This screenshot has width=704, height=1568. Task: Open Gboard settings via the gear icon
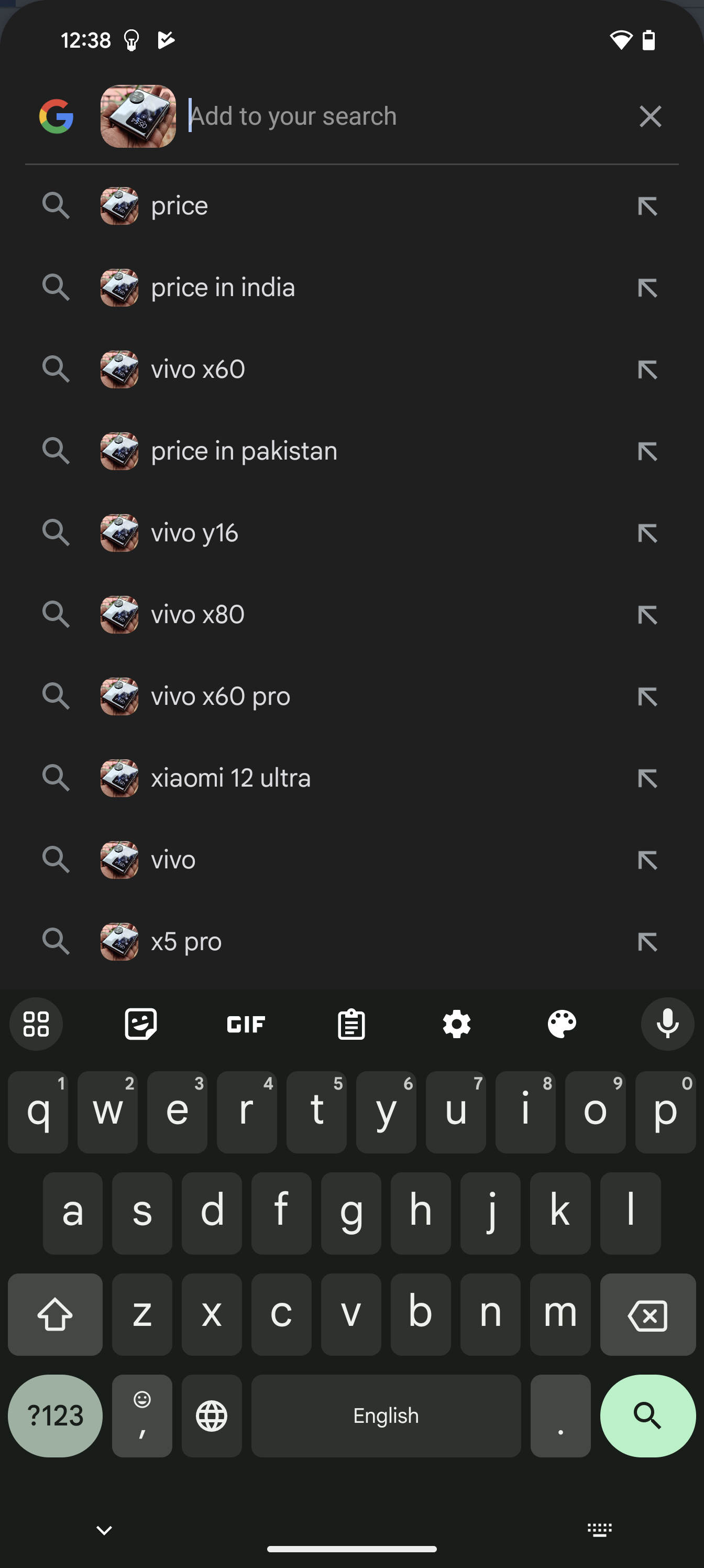456,1024
